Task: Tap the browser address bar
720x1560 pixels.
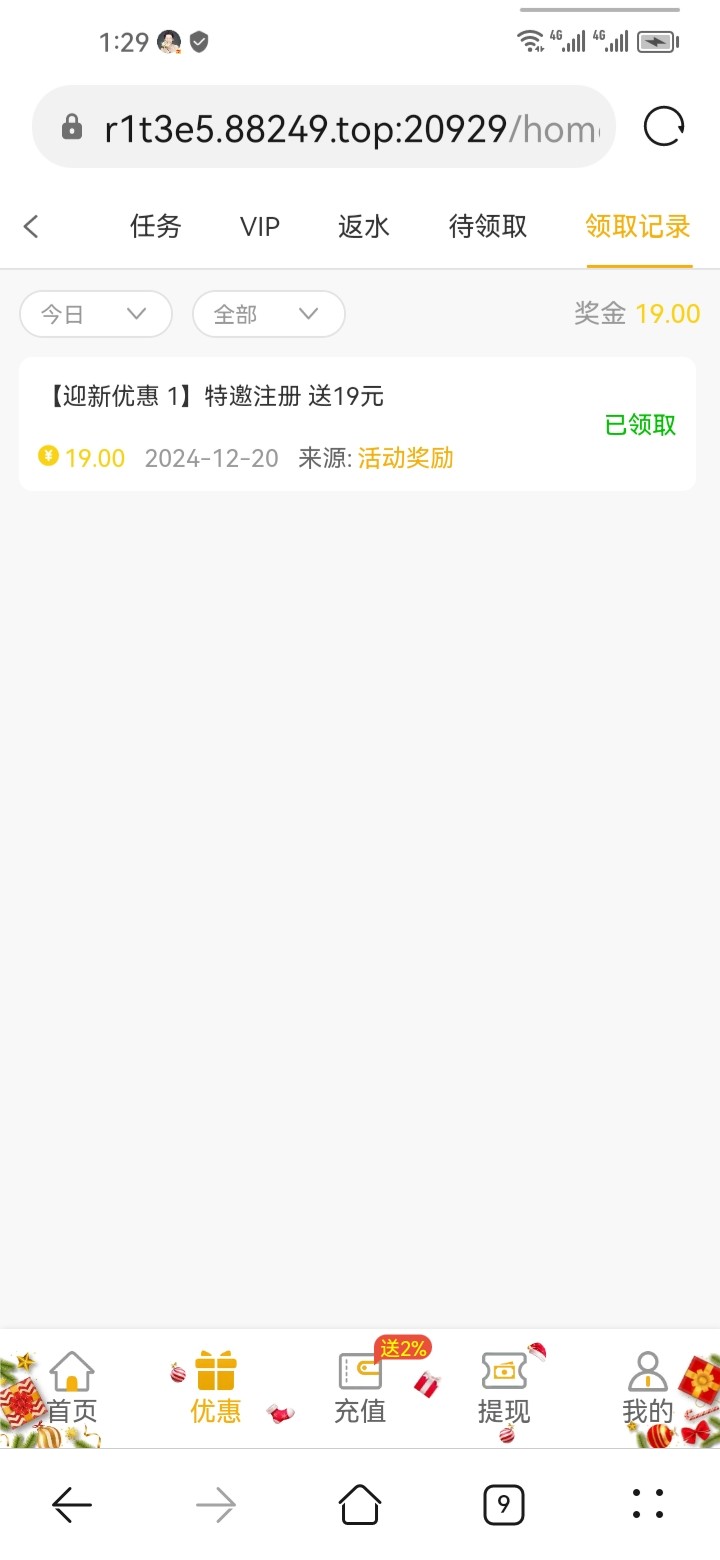Action: (323, 127)
